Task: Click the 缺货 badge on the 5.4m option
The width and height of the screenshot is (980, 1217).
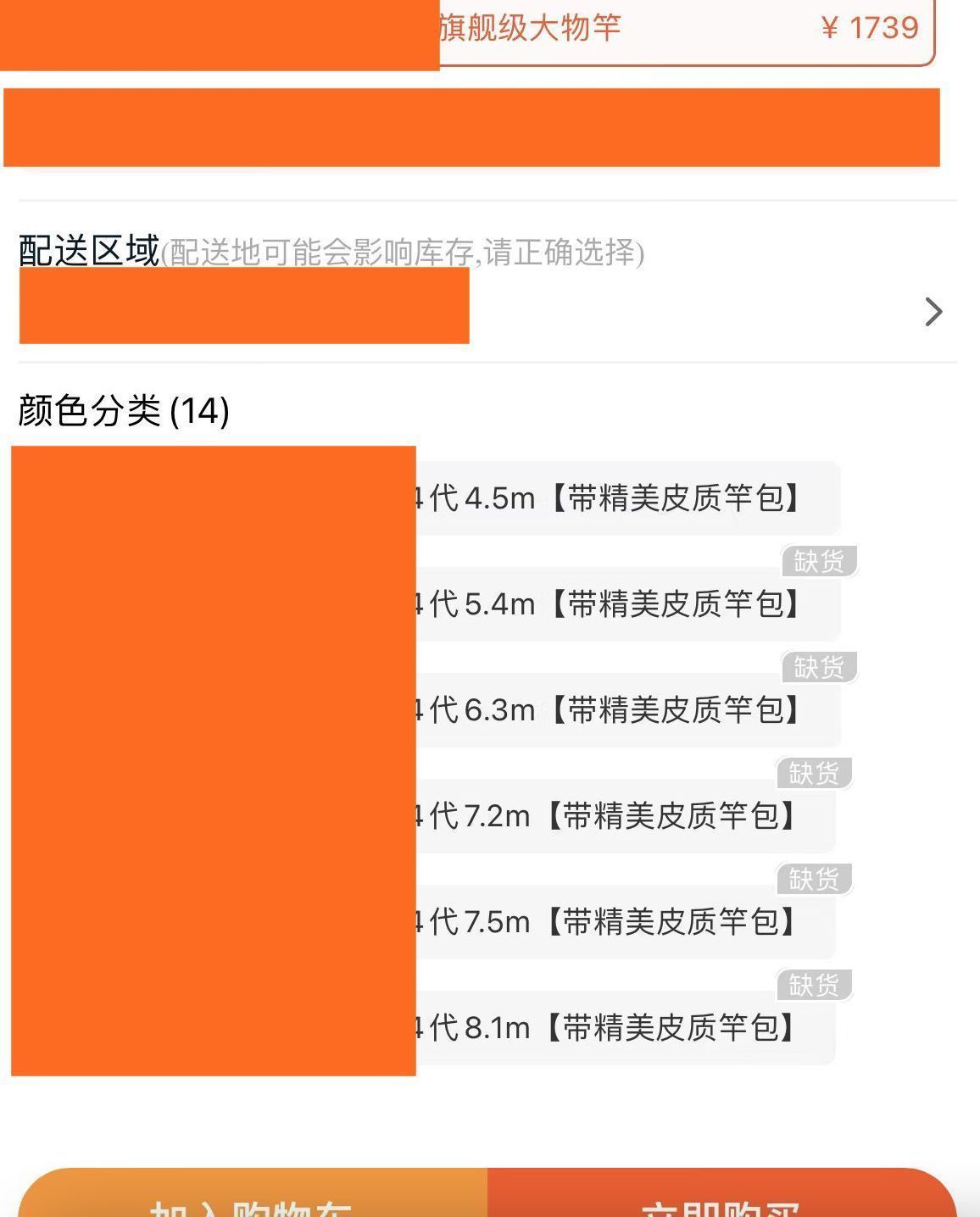Action: pos(821,560)
